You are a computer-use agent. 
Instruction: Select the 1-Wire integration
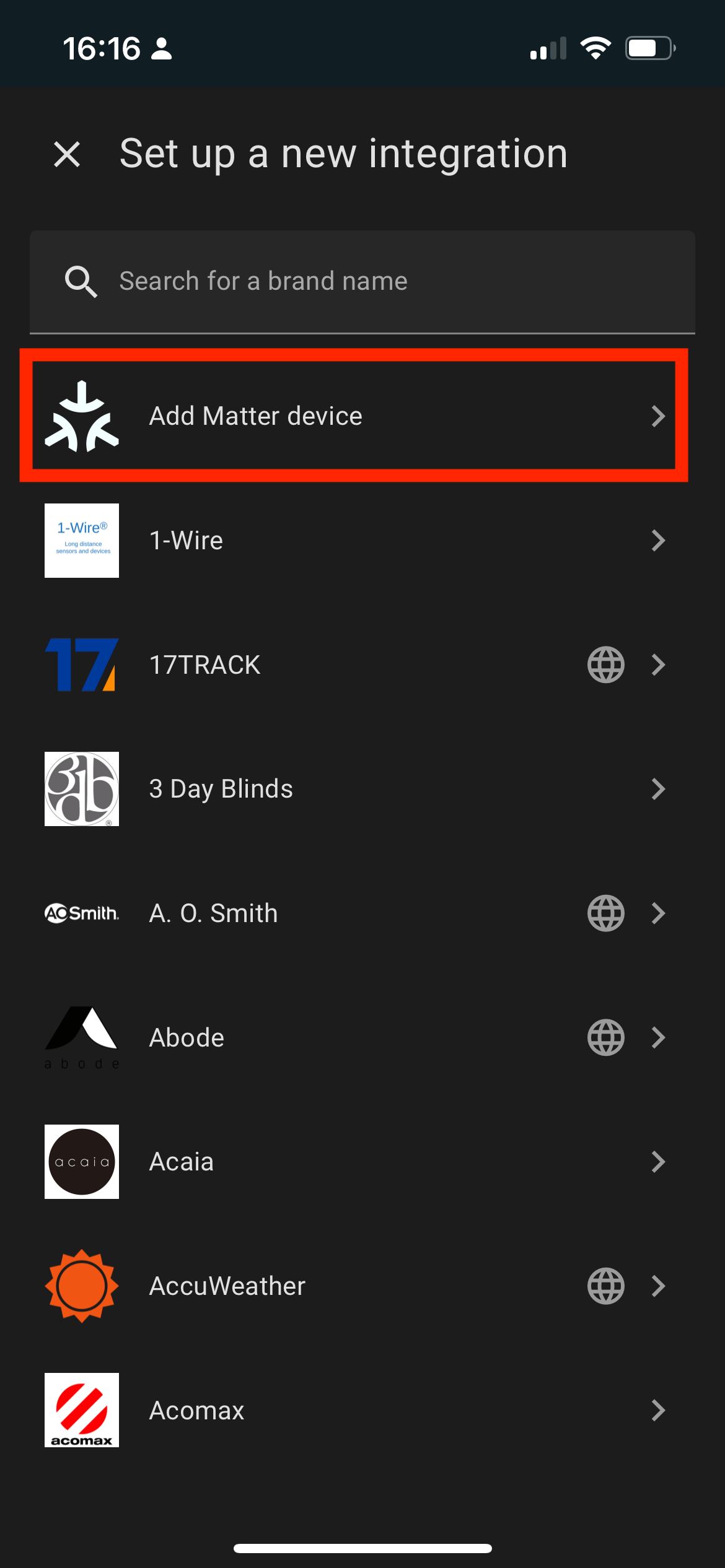pyautogui.click(x=354, y=541)
